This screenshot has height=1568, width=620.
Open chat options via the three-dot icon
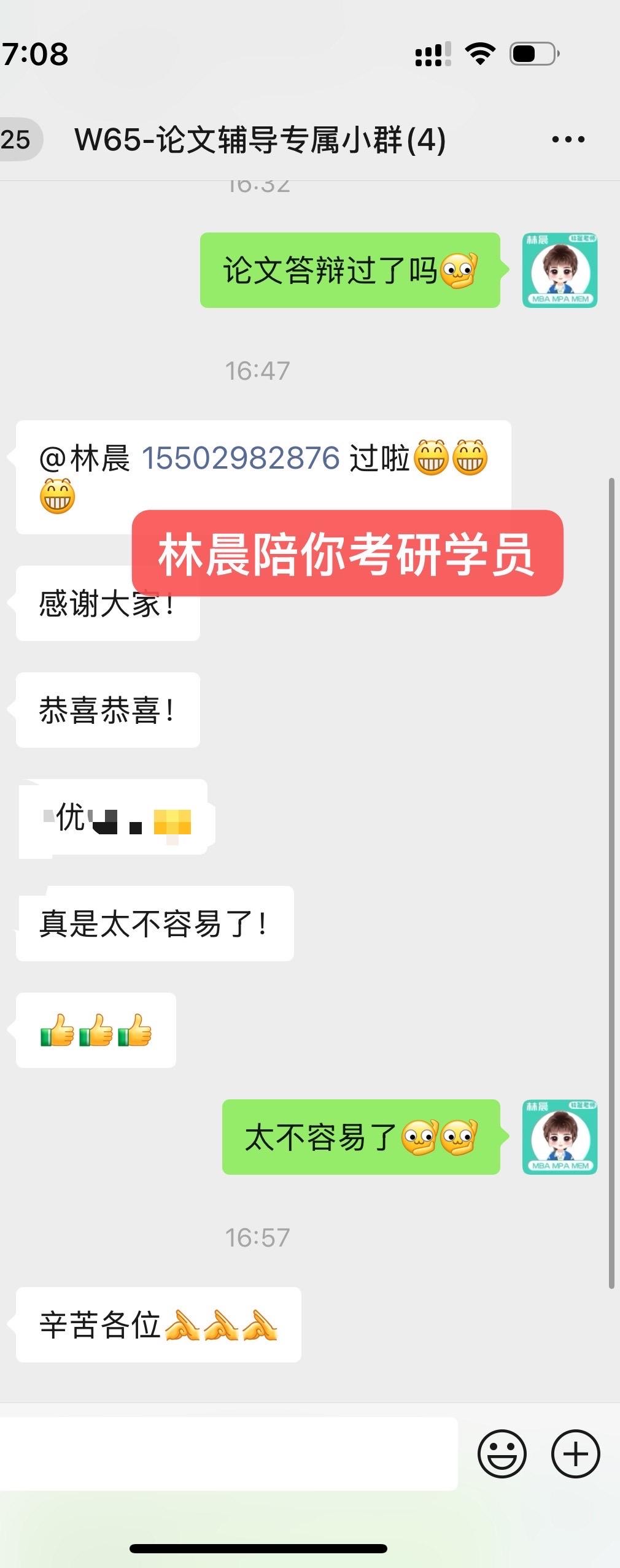(567, 140)
